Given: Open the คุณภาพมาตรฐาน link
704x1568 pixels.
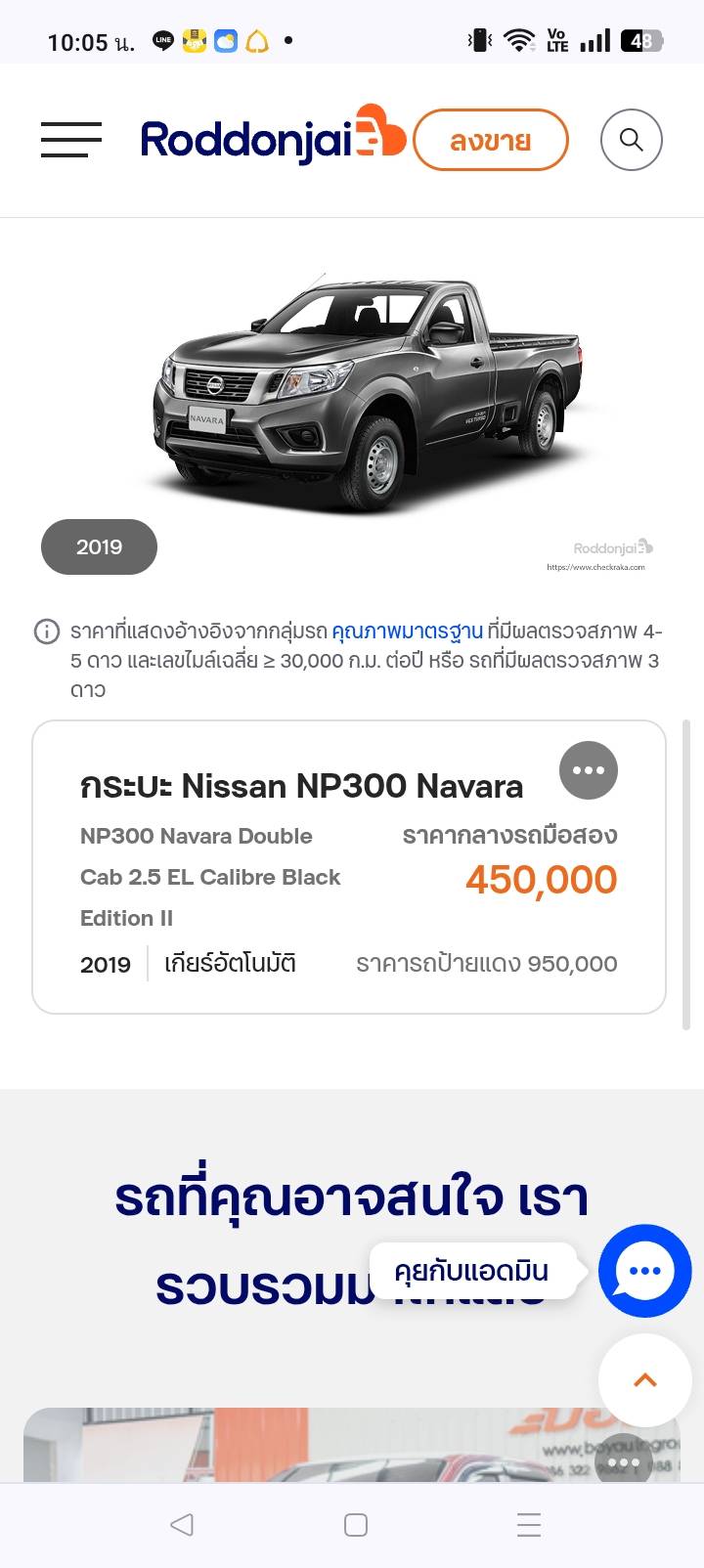Looking at the screenshot, I should point(407,632).
